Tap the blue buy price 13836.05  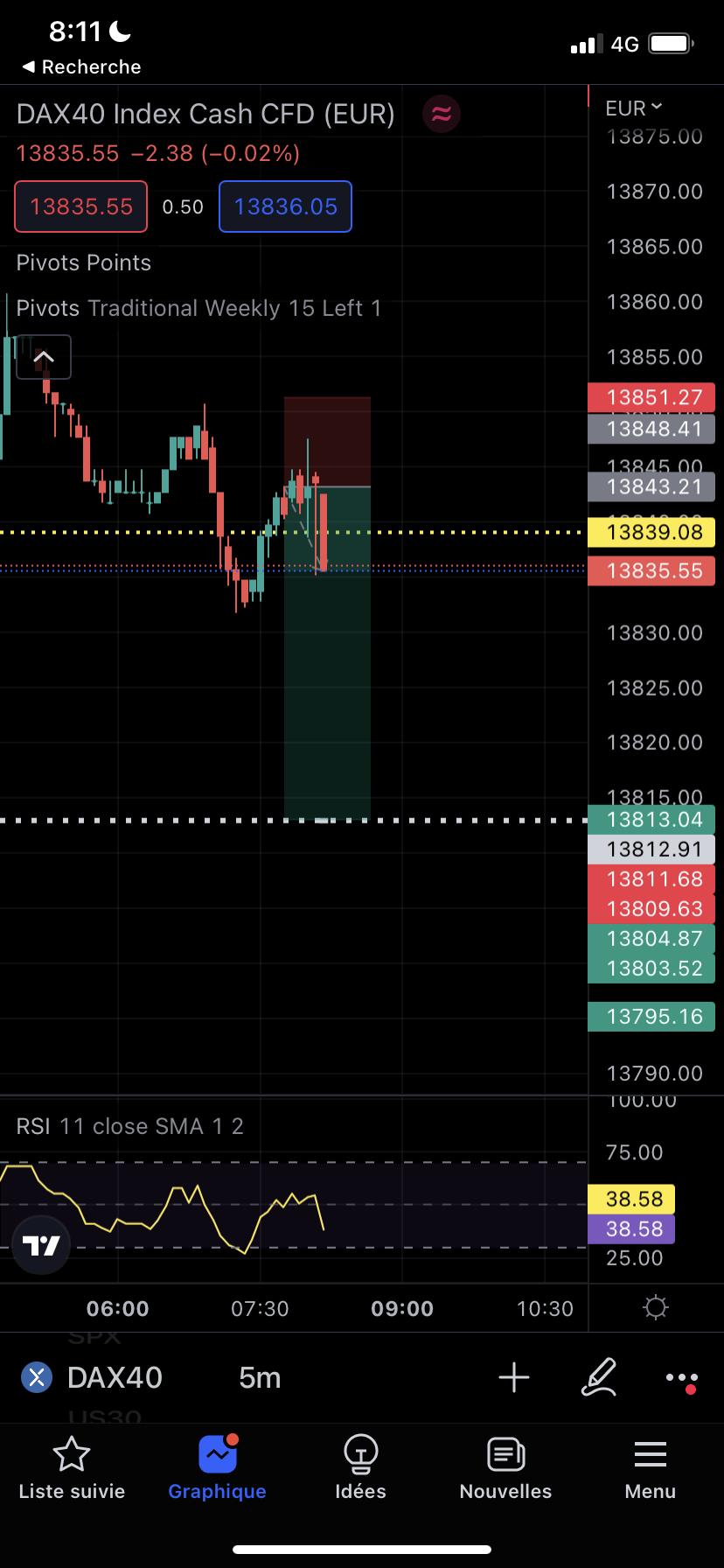coord(285,207)
